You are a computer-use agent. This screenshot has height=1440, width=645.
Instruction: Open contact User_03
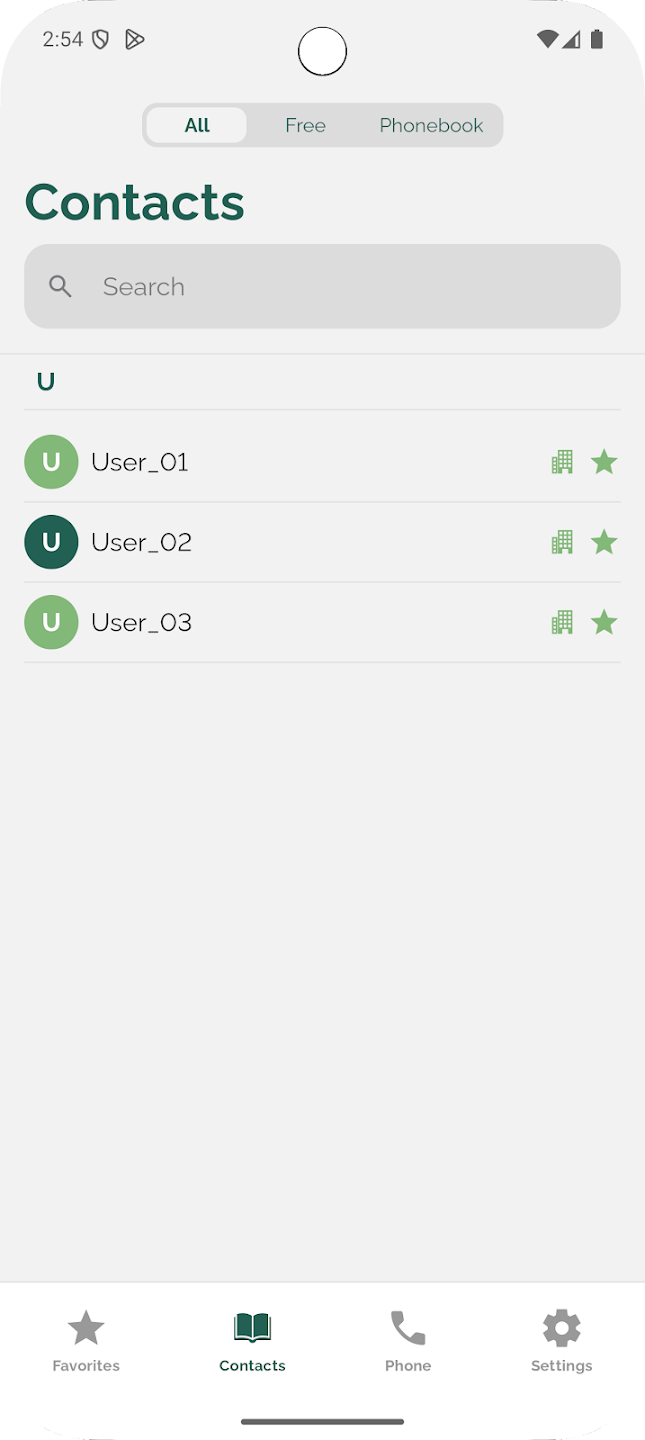141,622
